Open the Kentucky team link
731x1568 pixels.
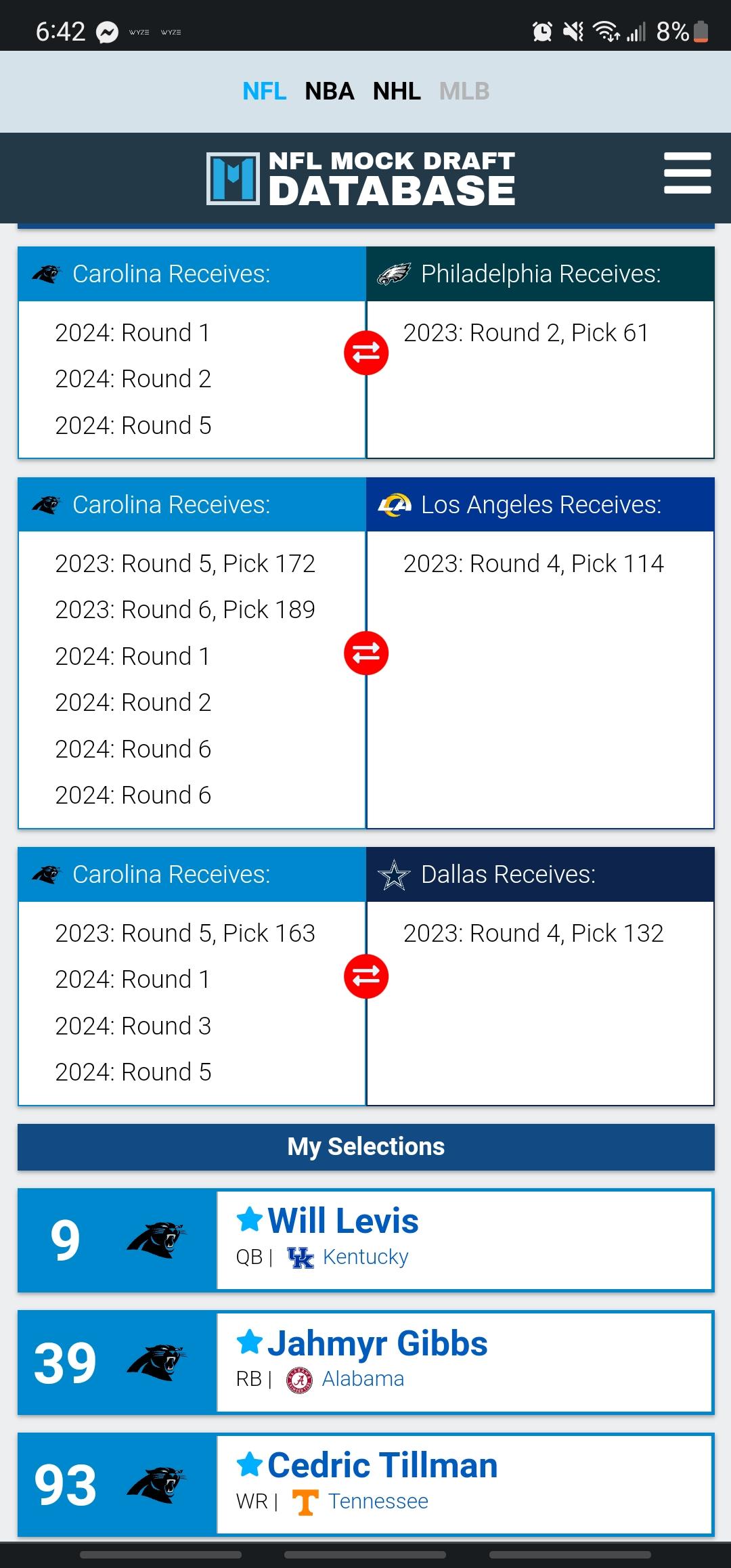coord(365,1257)
